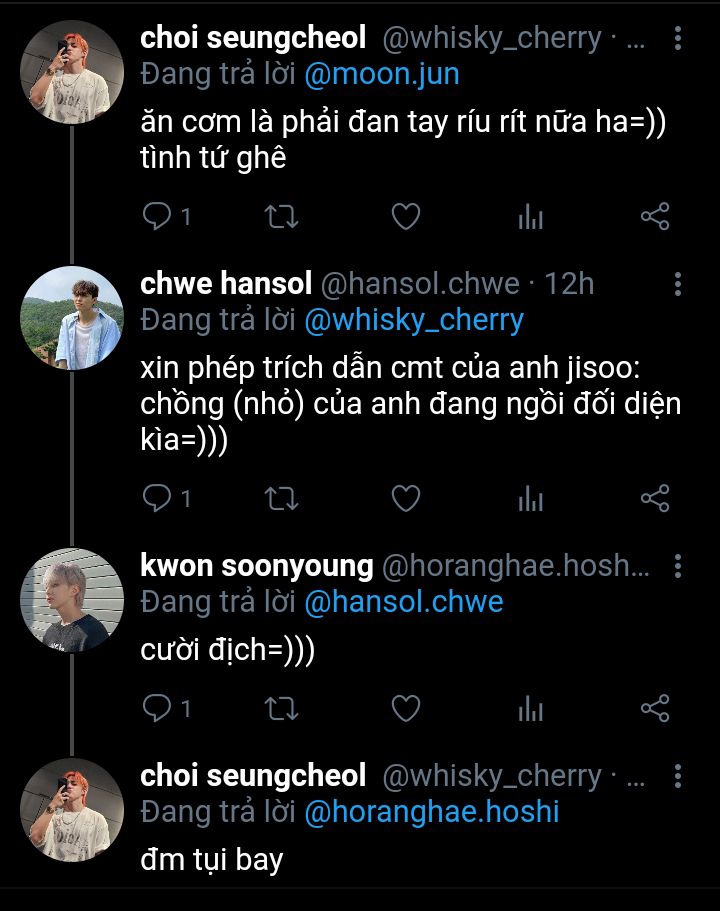720x911 pixels.
Task: Open the @horanghae.hoshi mention link
Action: click(x=431, y=812)
